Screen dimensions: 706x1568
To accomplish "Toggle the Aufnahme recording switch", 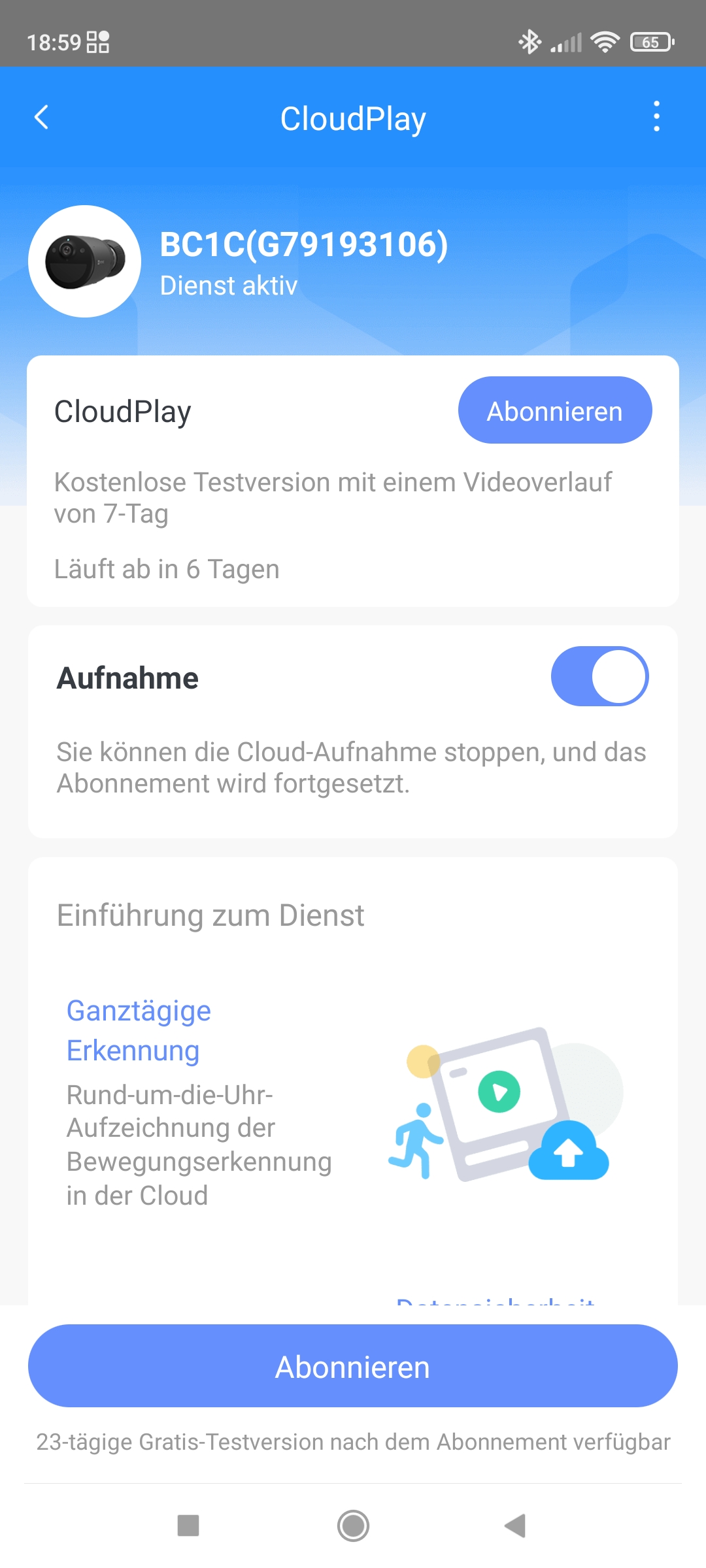I will (x=599, y=676).
